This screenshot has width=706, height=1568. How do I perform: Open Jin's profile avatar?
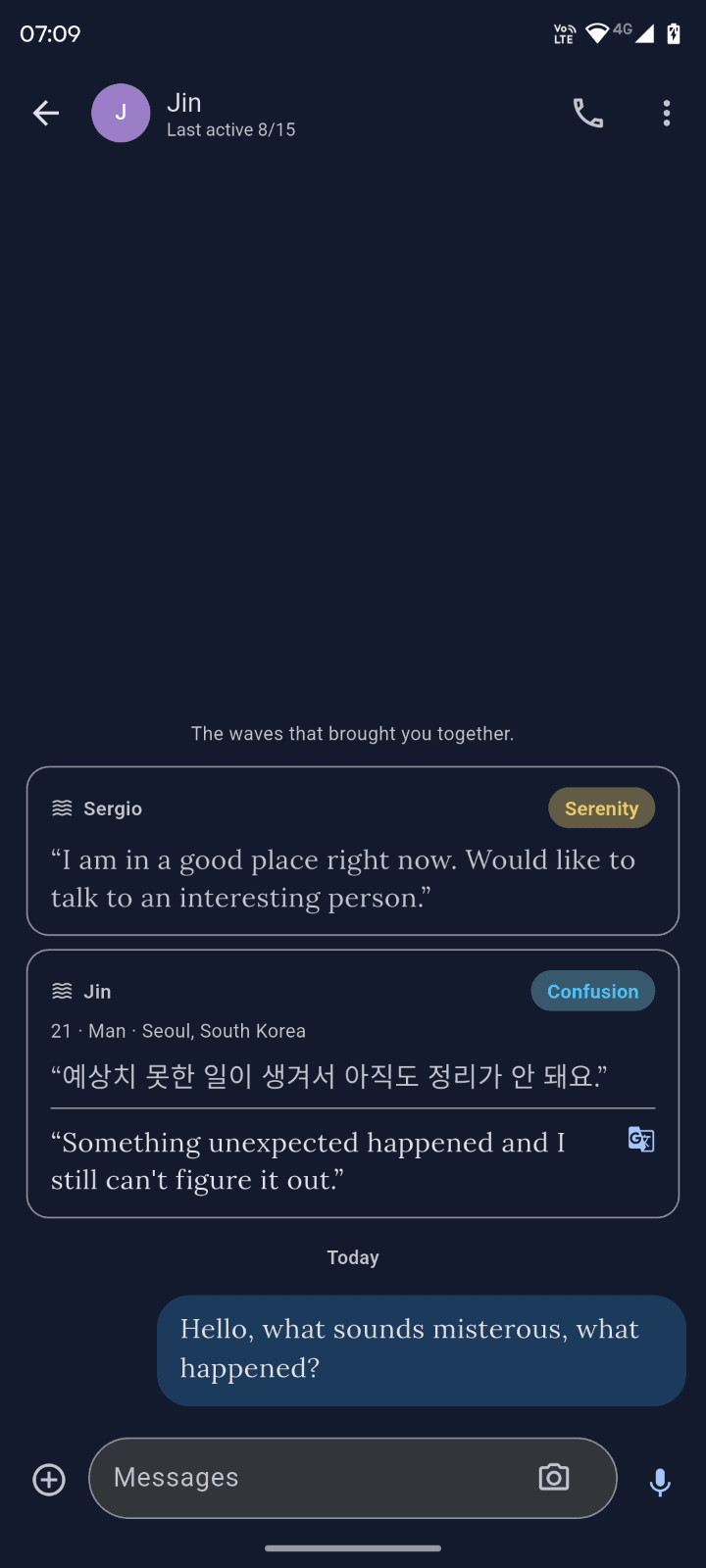point(121,113)
